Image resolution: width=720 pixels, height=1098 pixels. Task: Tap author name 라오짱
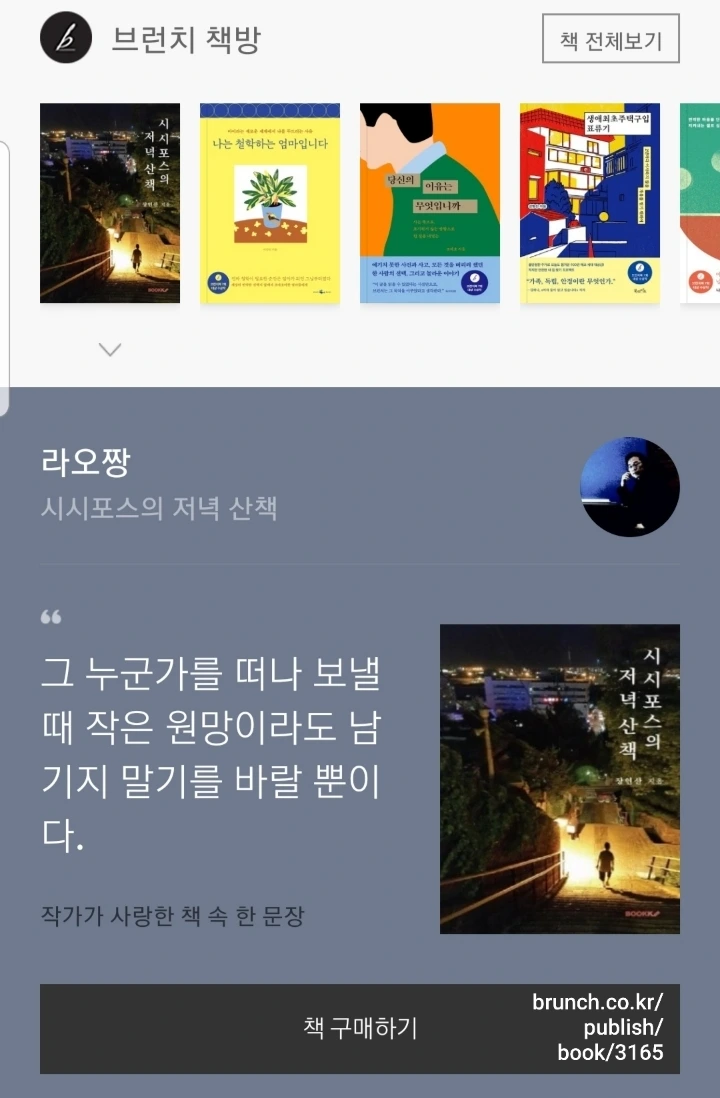click(85, 462)
